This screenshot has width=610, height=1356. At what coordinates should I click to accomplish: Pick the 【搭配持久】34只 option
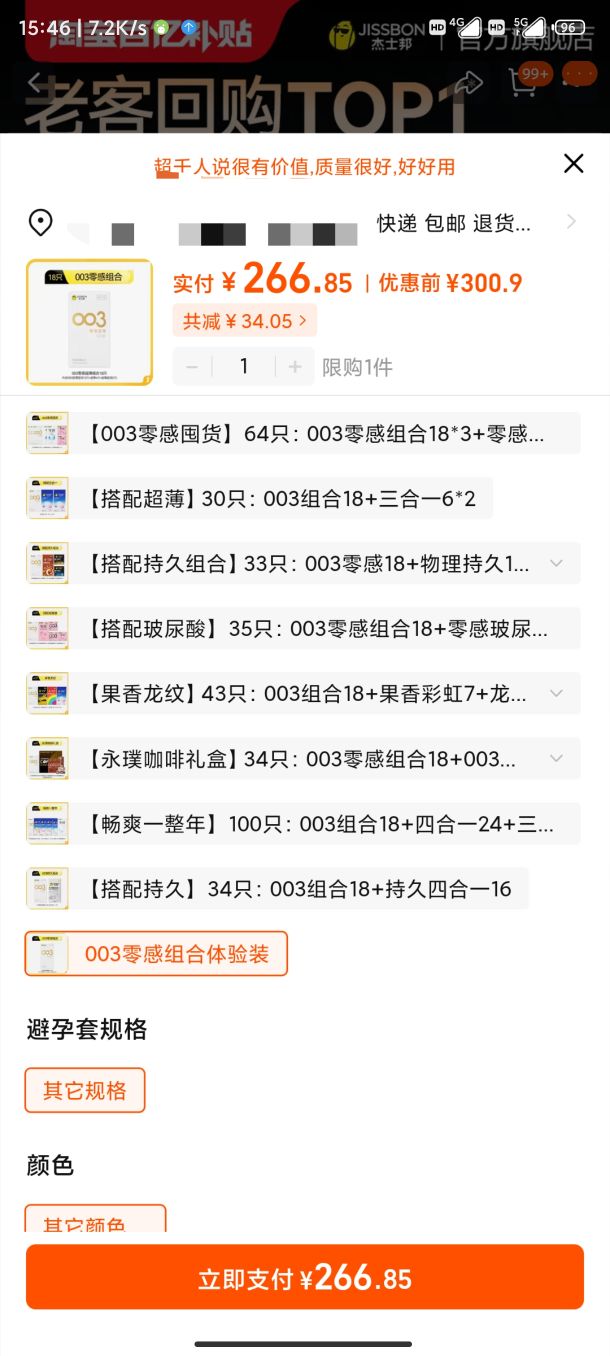tap(277, 888)
